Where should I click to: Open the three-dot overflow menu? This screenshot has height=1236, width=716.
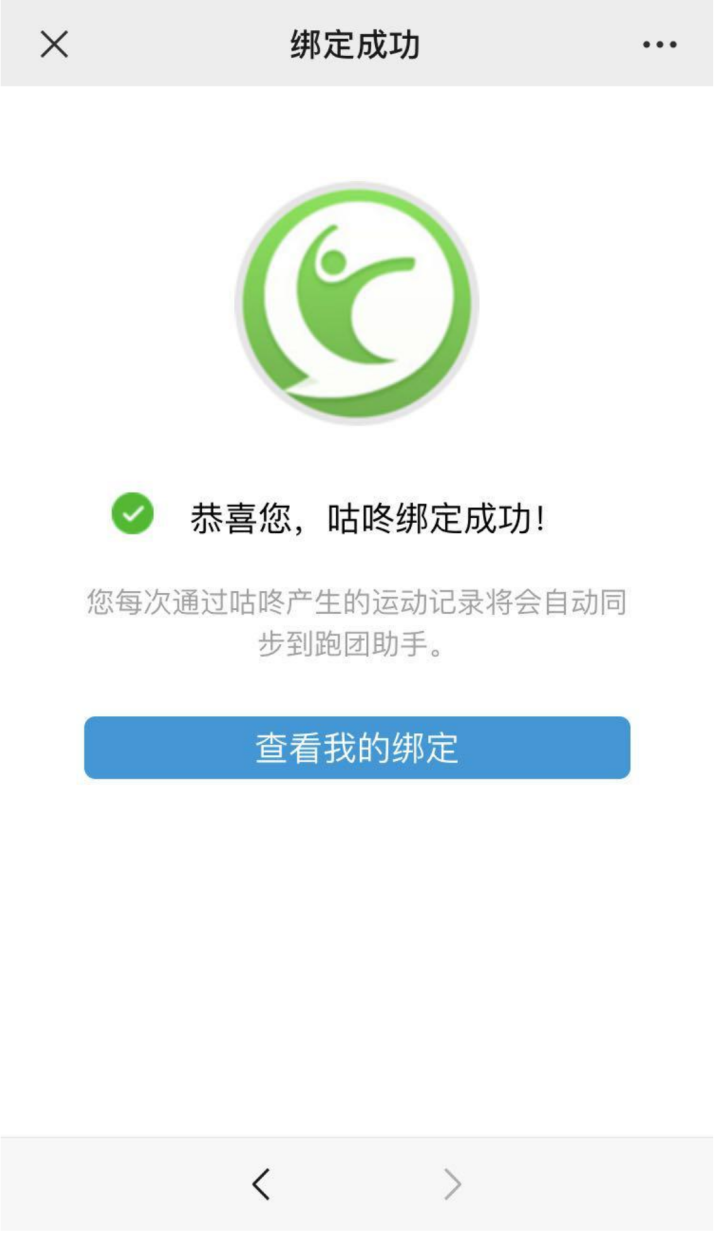point(659,45)
